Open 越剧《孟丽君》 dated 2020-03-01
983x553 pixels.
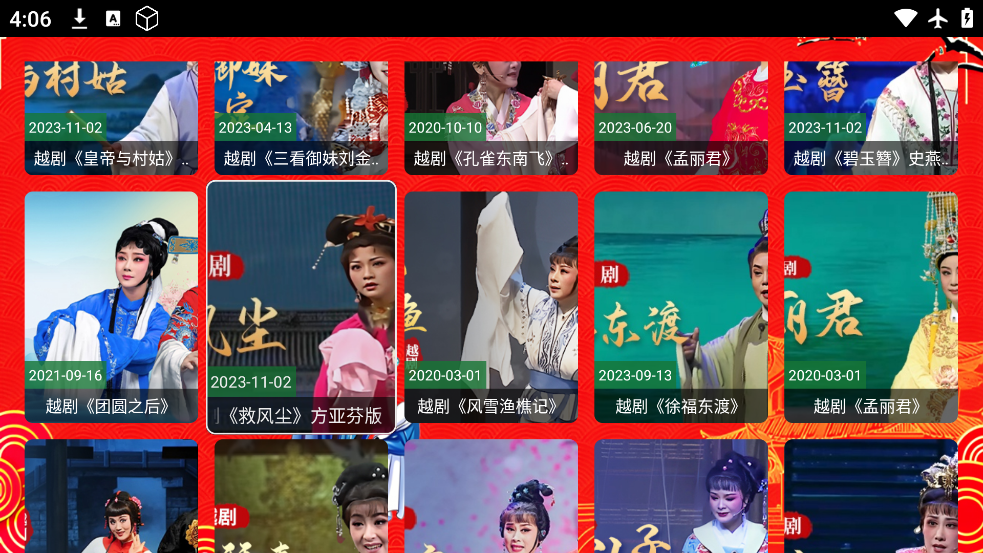click(x=870, y=306)
